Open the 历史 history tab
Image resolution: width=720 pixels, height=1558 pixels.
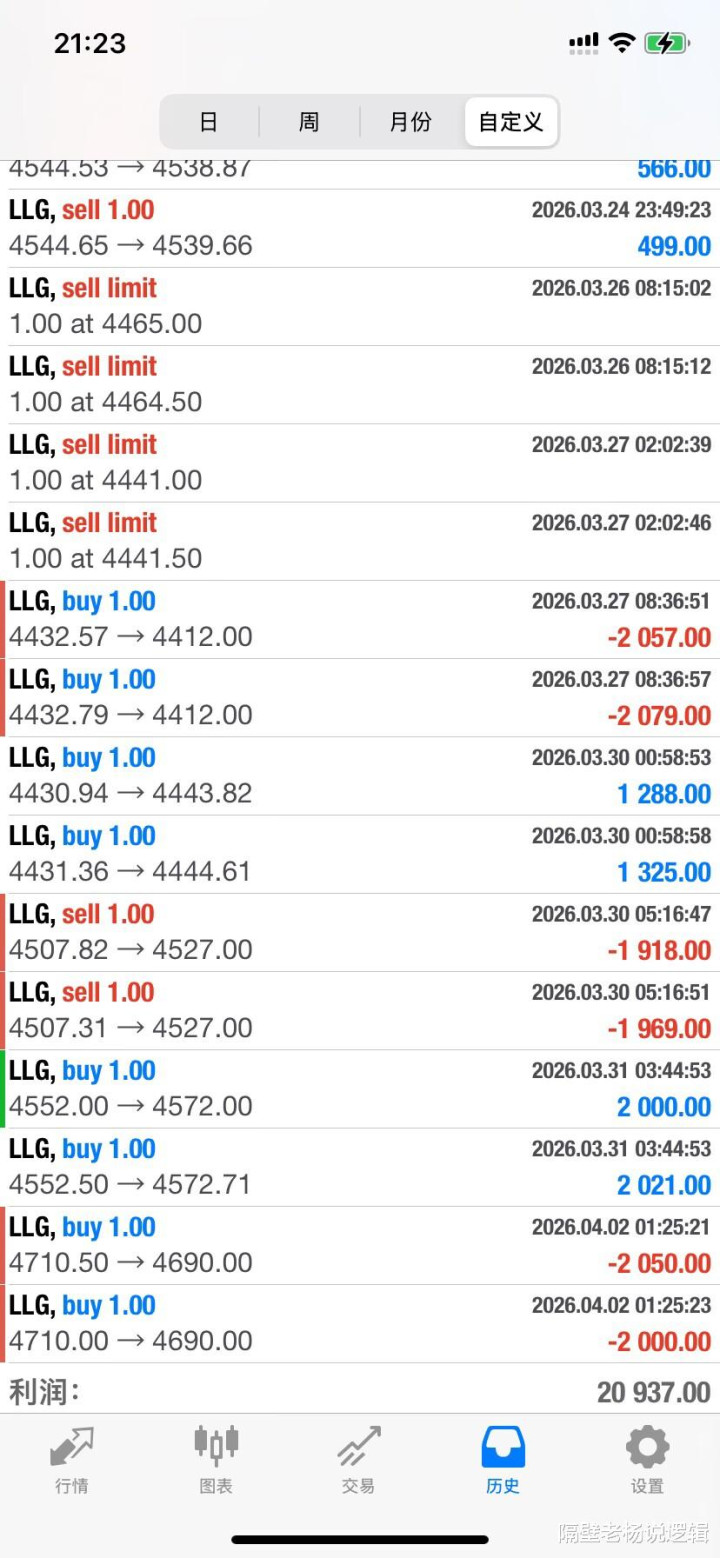click(x=503, y=1460)
